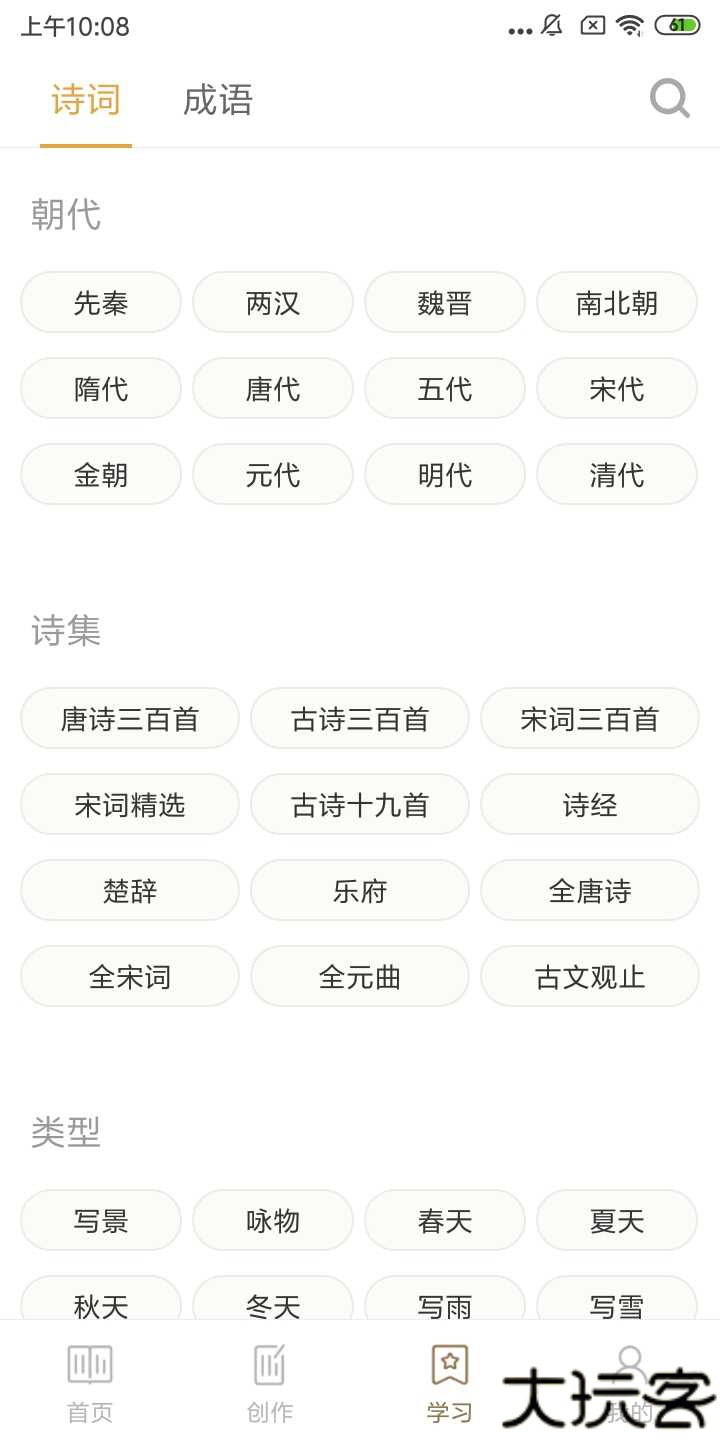Select the 楚辞 collection chip
This screenshot has width=720, height=1440.
129,890
